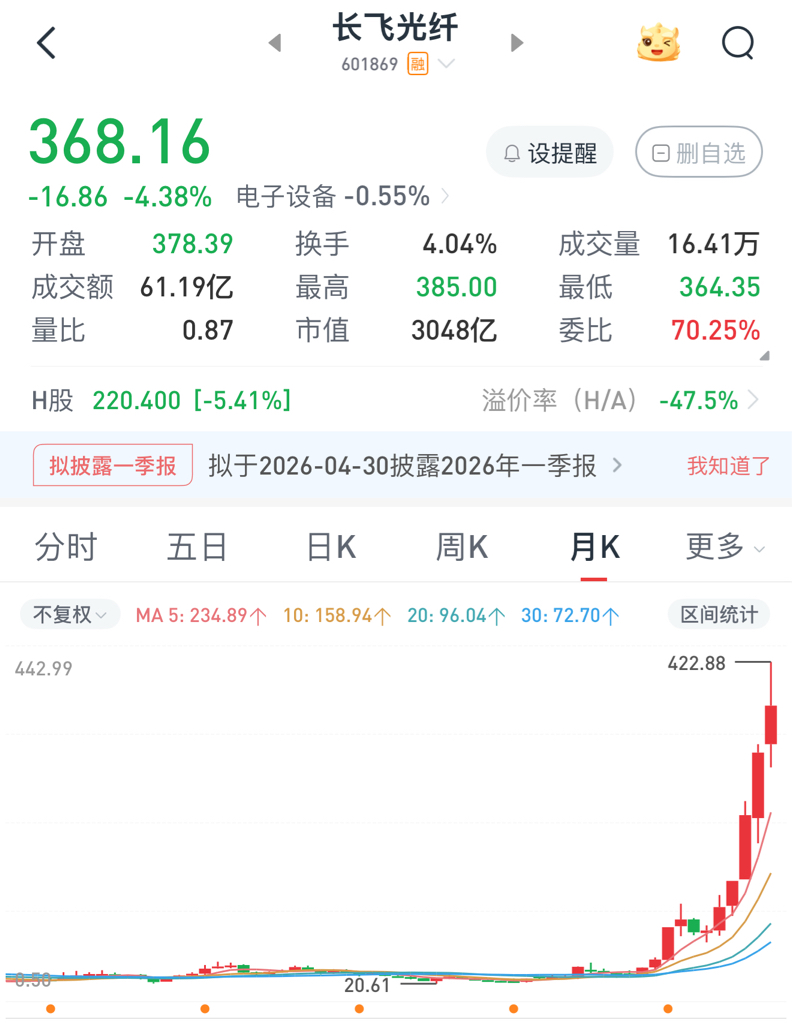The image size is (792, 1024).
Task: Switch to the 分时 chart tab
Action: click(x=66, y=547)
